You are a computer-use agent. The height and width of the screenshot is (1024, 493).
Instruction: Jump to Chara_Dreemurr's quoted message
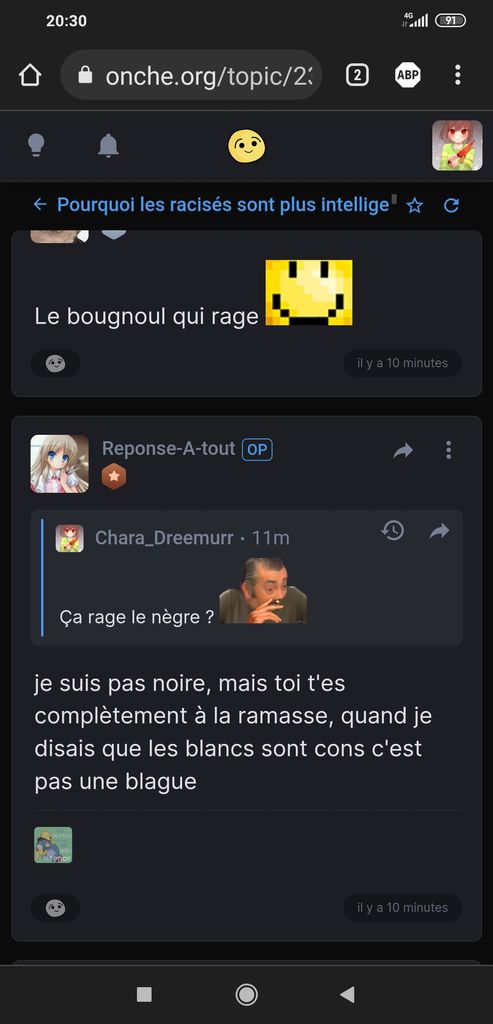coord(439,531)
